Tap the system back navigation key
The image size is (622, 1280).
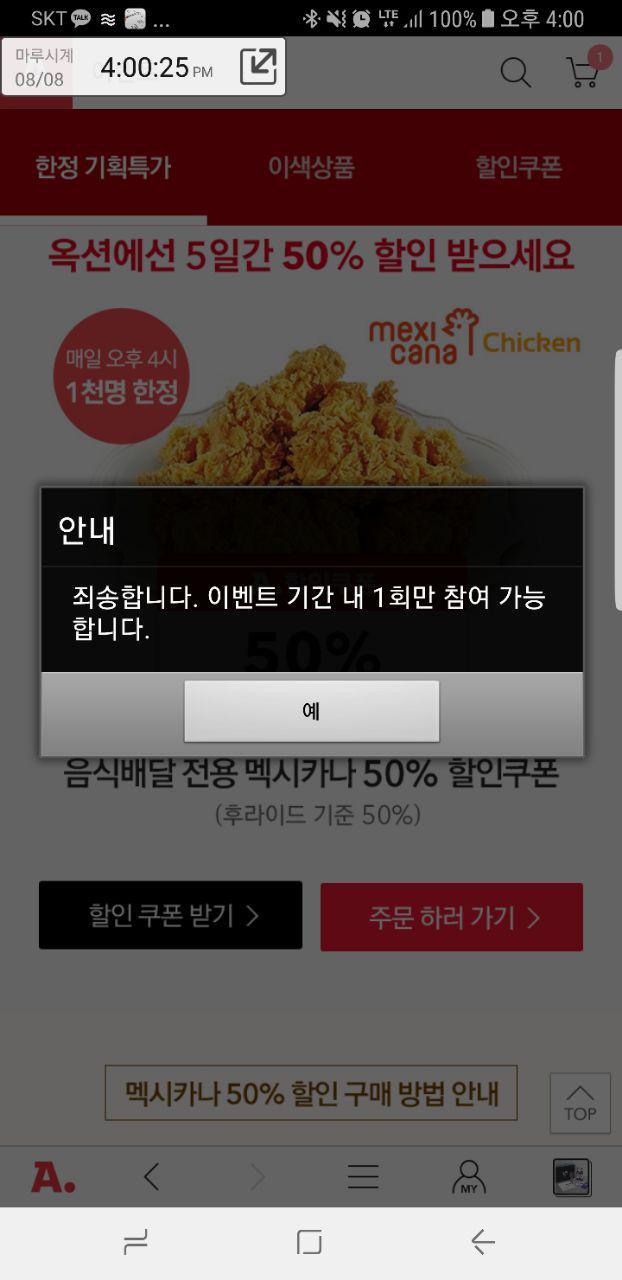tap(483, 1242)
